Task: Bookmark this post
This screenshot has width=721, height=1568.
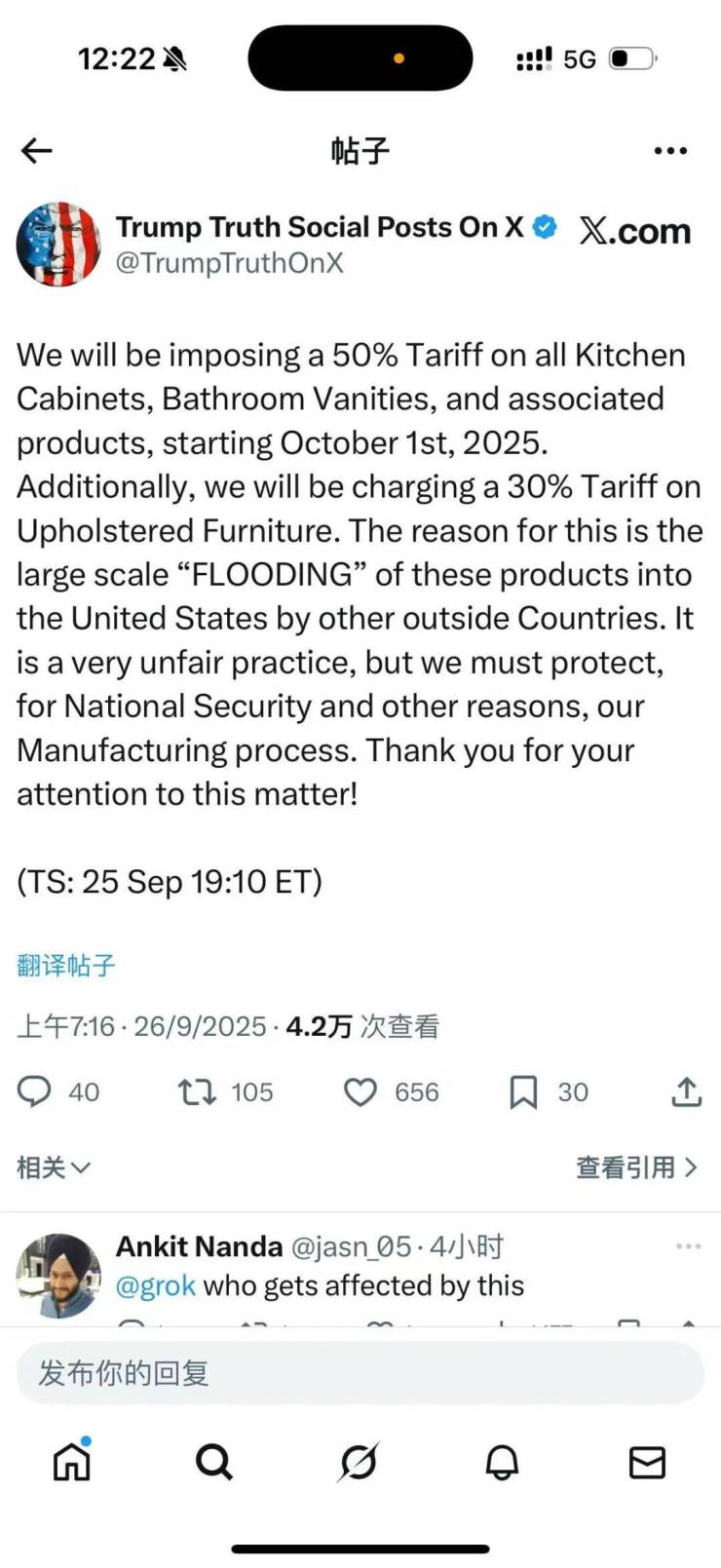Action: click(523, 1091)
